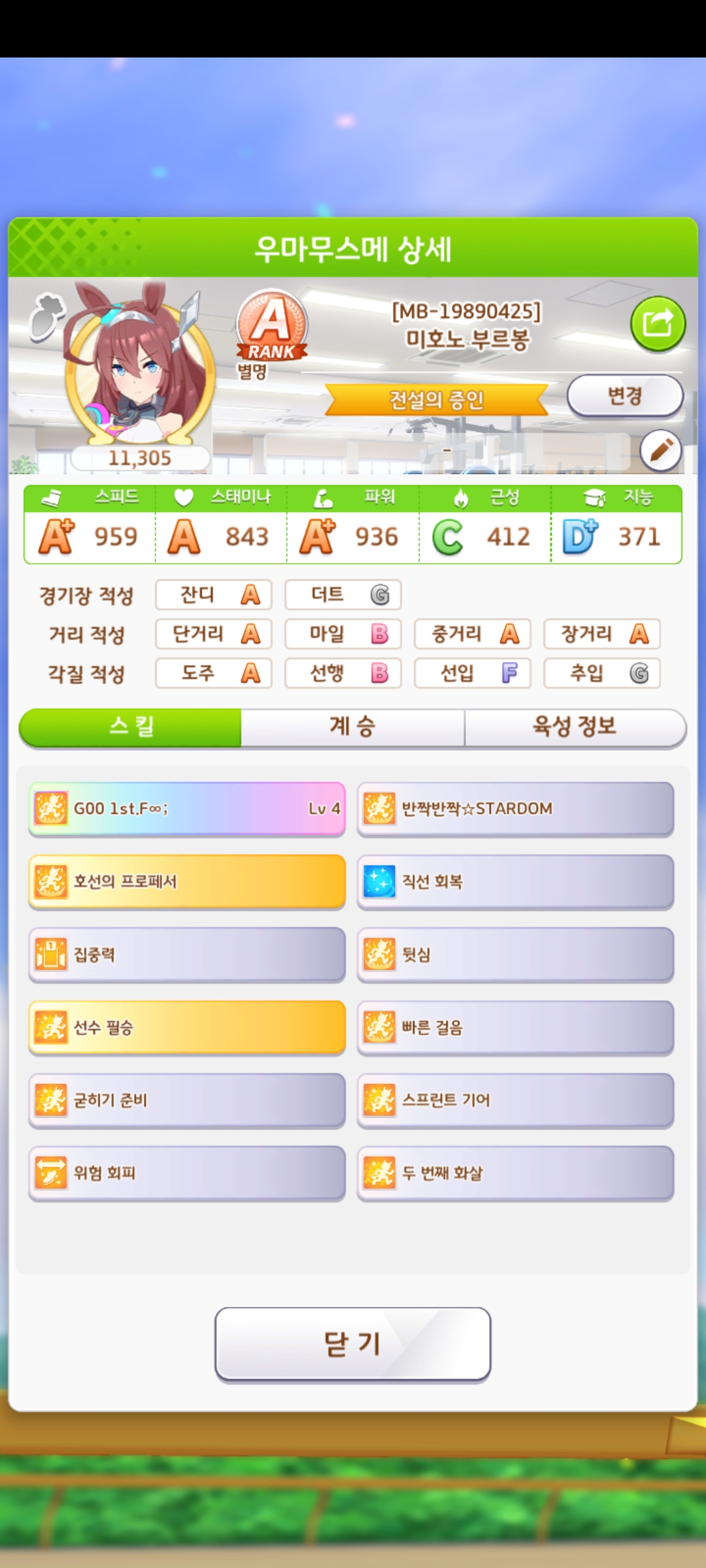Tap the 빠른 걸음 skill
The height and width of the screenshot is (1568, 706).
[515, 1028]
